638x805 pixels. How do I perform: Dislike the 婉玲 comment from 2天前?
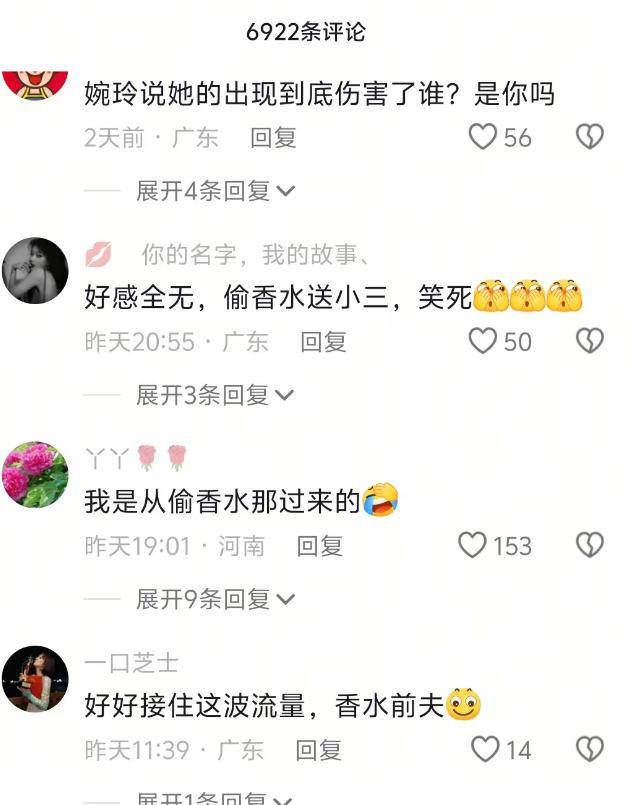click(590, 137)
